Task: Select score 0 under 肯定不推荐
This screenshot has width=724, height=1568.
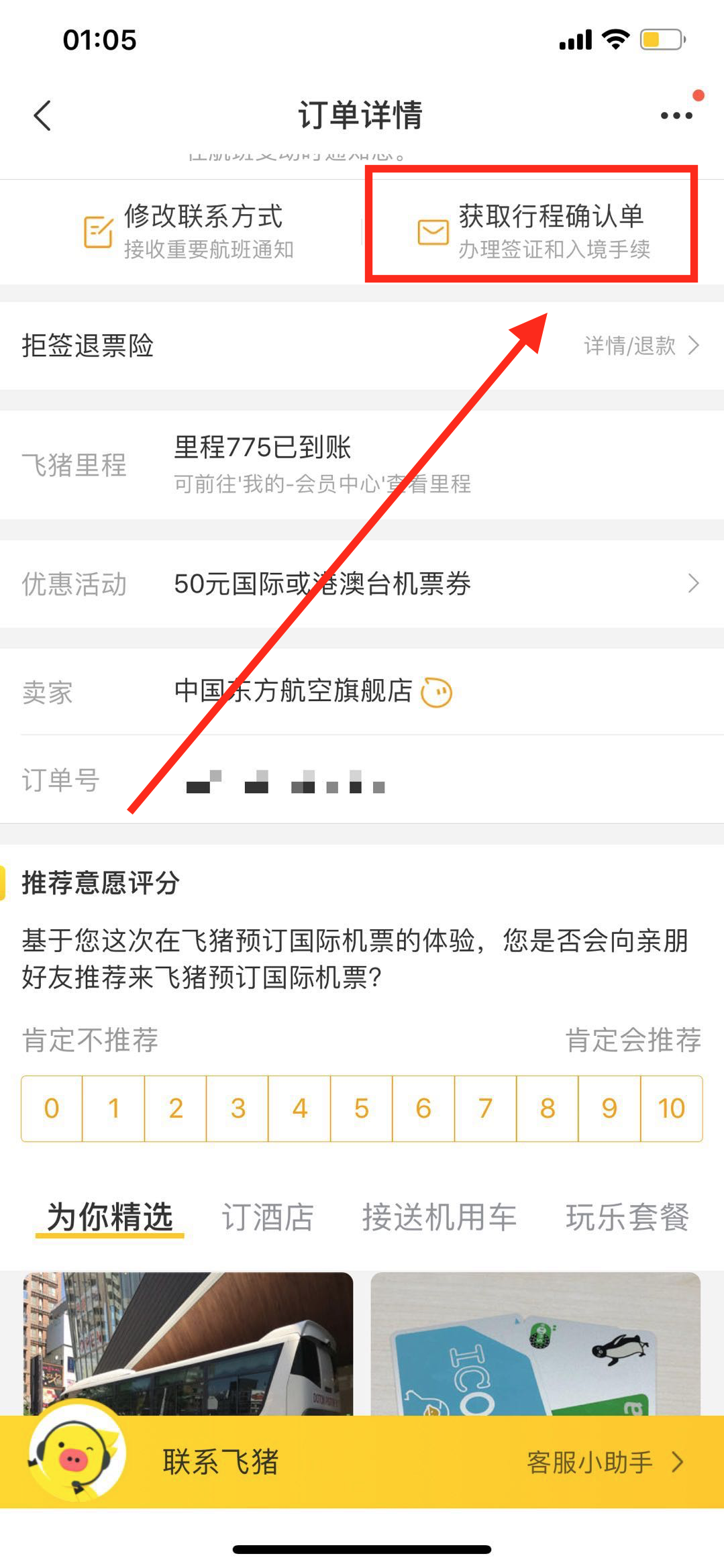Action: click(x=52, y=1109)
